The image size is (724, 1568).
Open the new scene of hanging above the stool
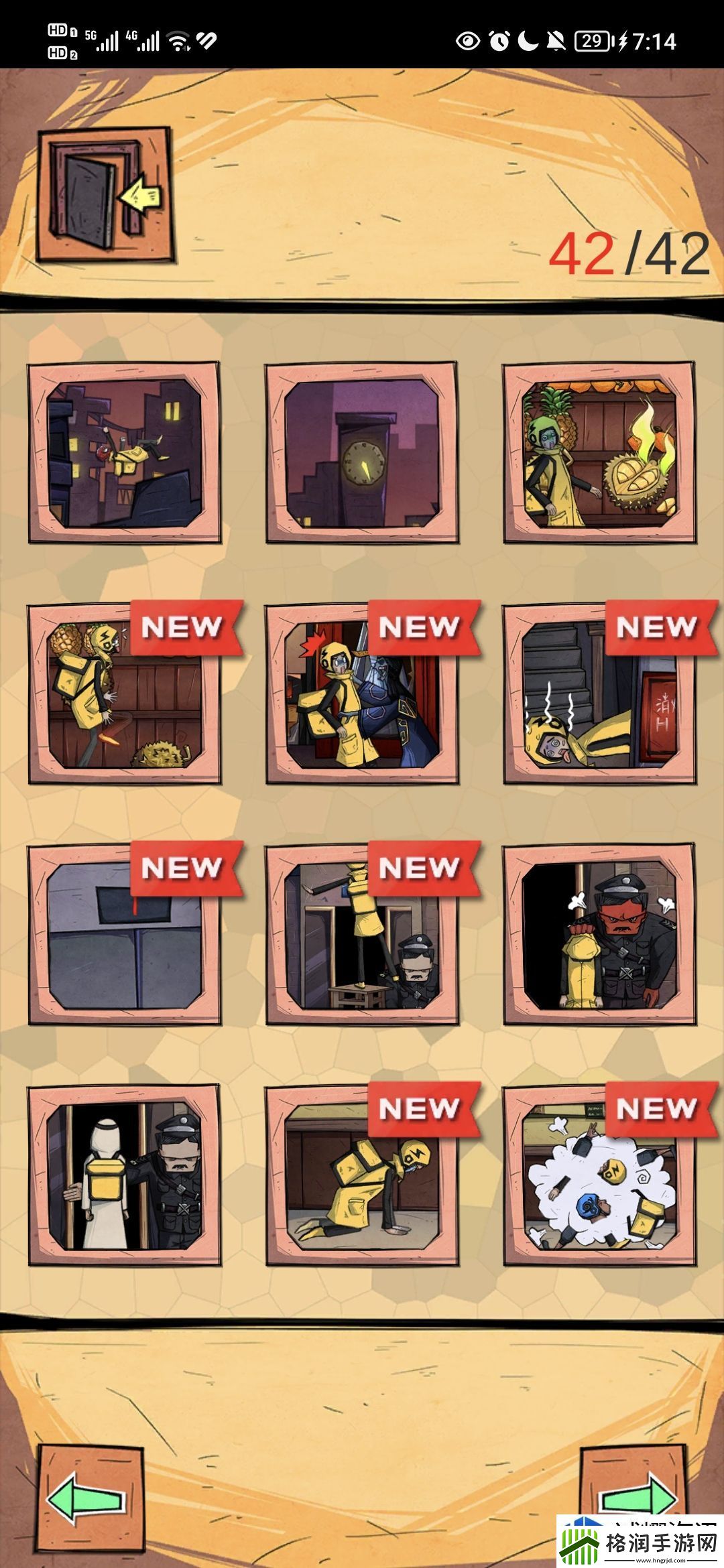(x=362, y=935)
